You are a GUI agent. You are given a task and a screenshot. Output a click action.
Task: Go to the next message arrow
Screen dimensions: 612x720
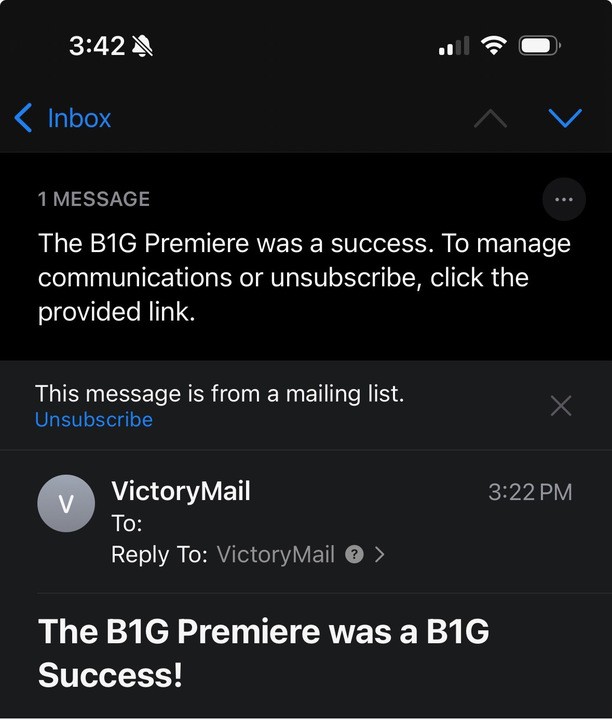tap(566, 118)
